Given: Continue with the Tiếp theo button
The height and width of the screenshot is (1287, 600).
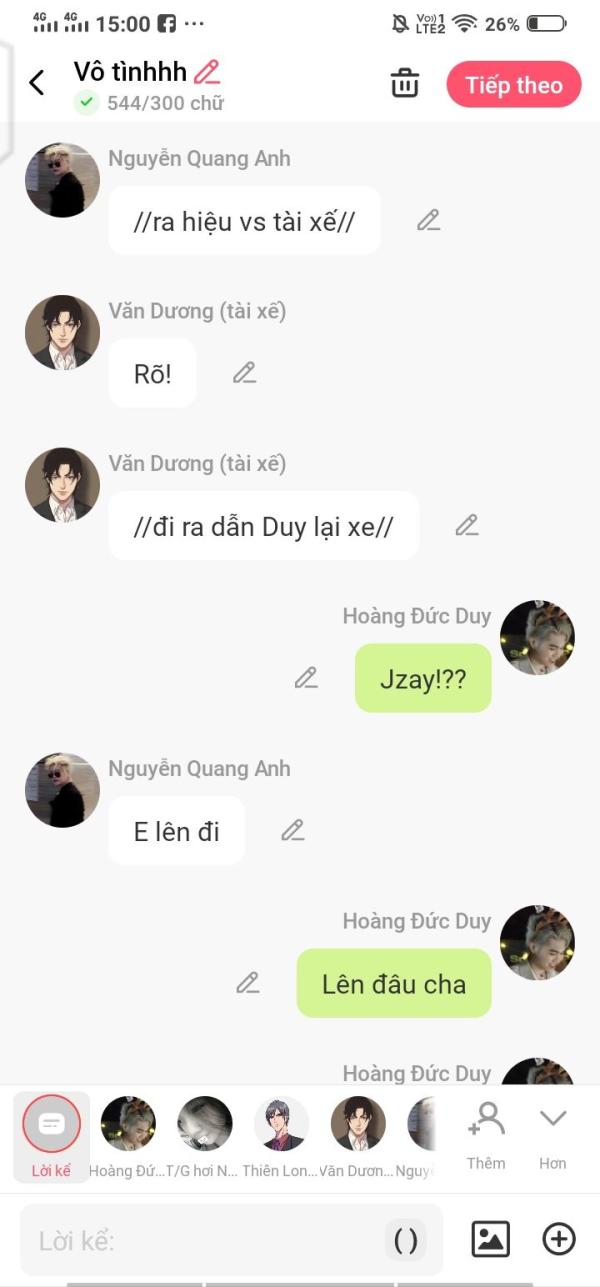Looking at the screenshot, I should (513, 85).
